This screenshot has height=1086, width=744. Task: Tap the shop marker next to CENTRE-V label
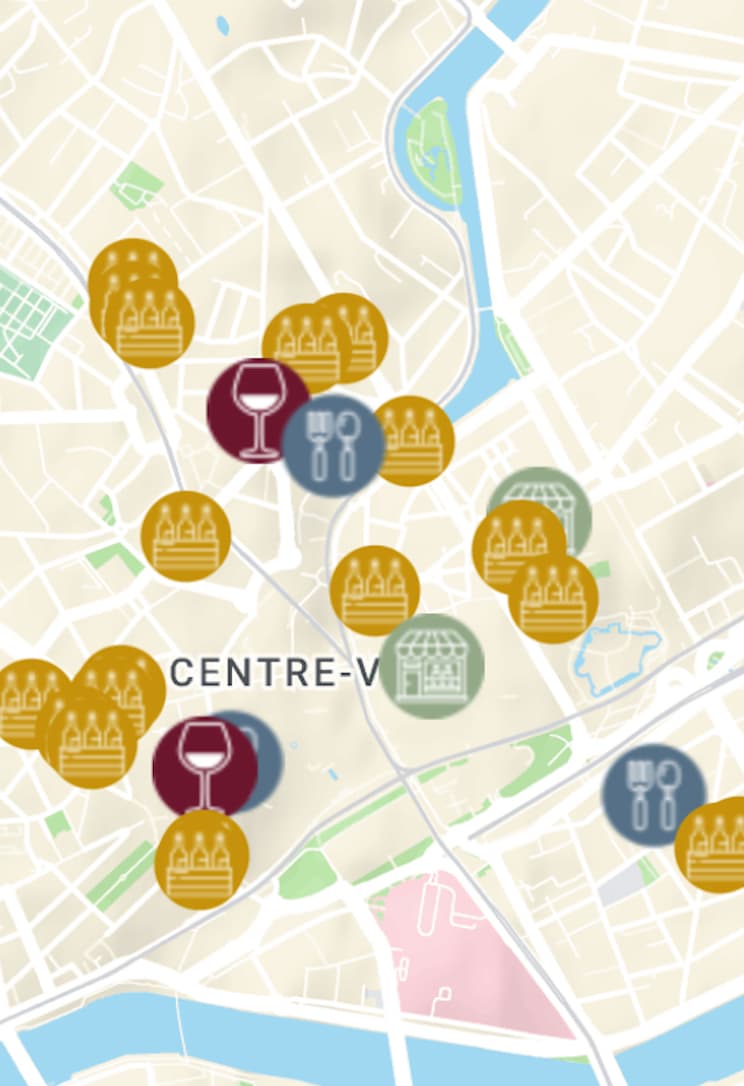432,666
